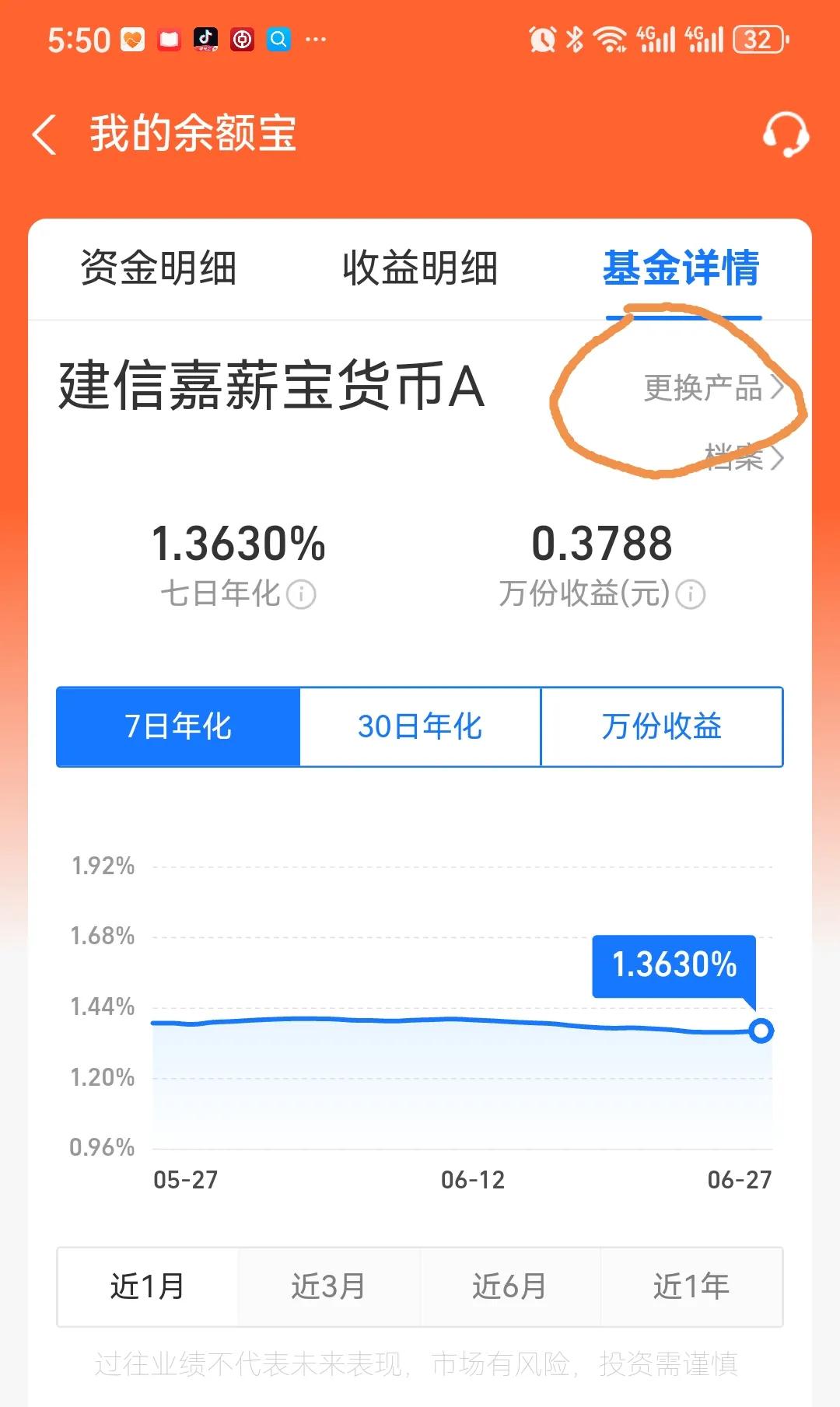Open the search app icon in notification bar

[x=278, y=37]
